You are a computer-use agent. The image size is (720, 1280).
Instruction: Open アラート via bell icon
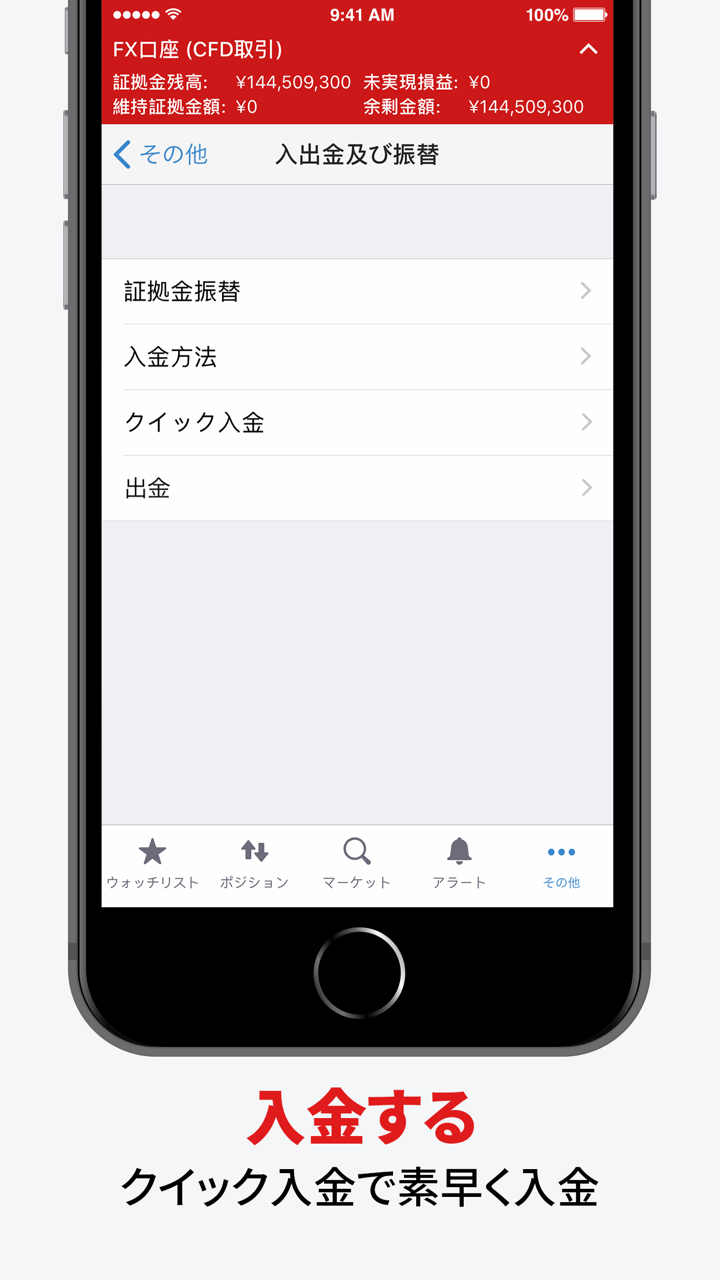point(459,851)
